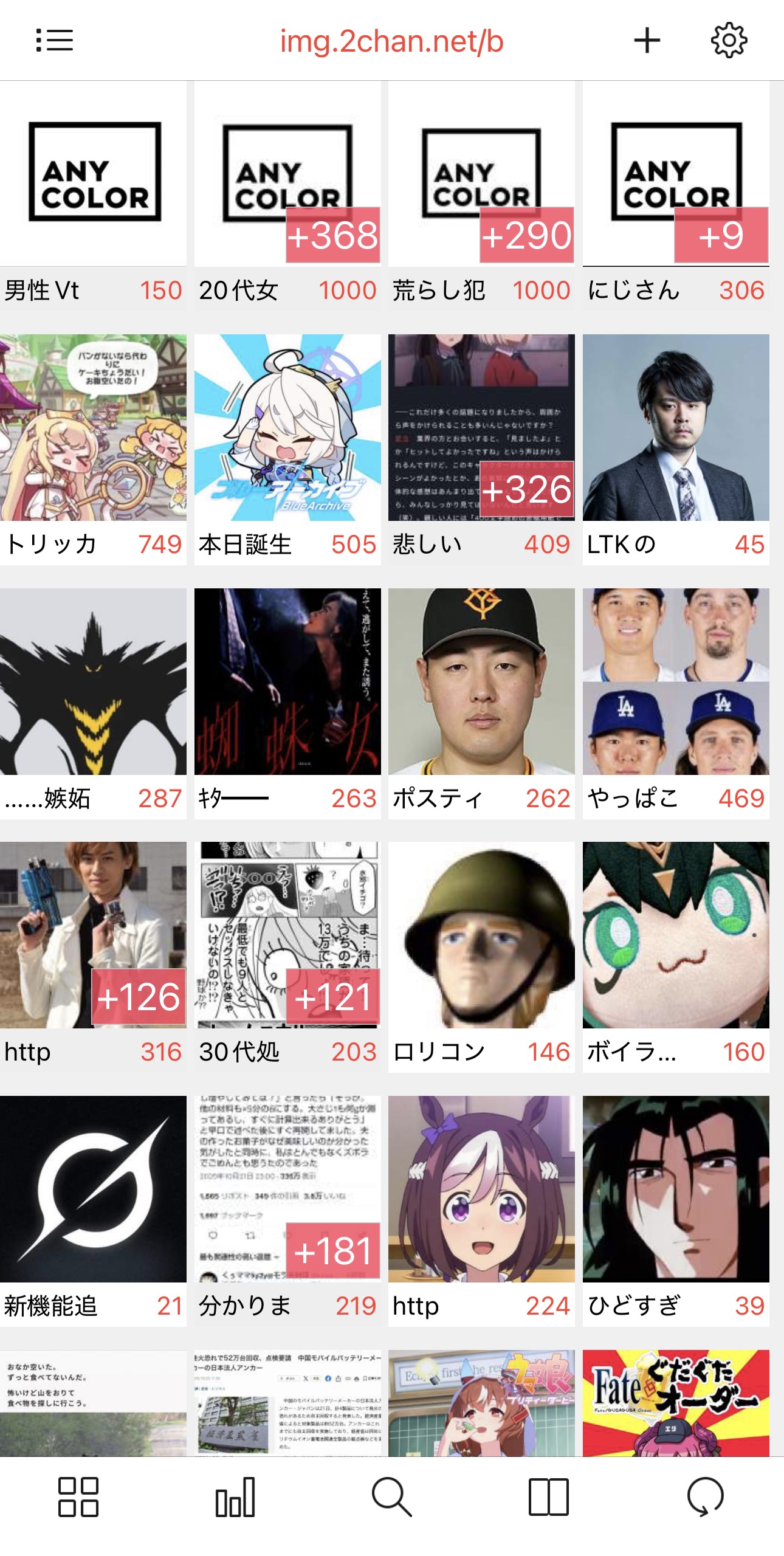The image size is (784, 1556).
Task: Open the list menu icon
Action: click(54, 41)
